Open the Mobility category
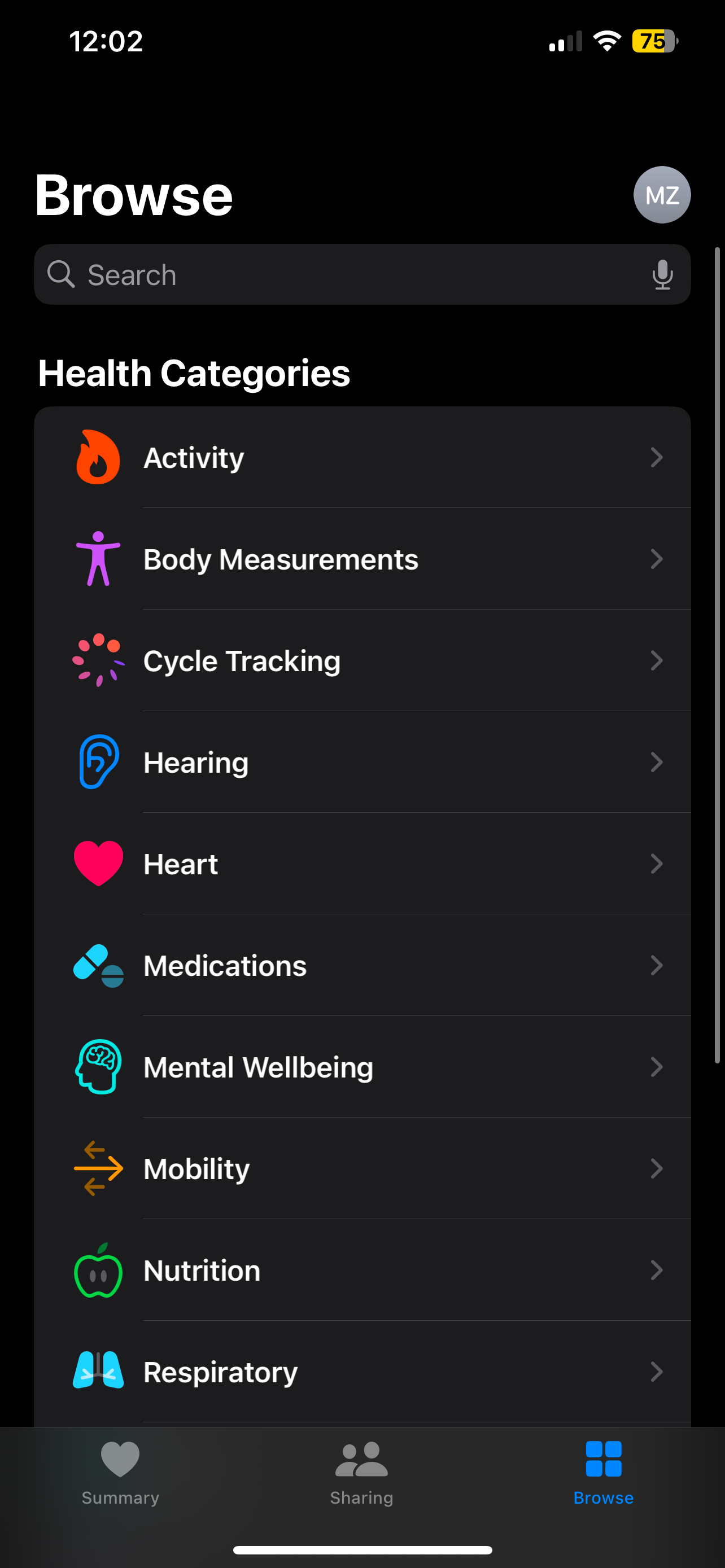Image resolution: width=725 pixels, height=1568 pixels. point(362,1169)
